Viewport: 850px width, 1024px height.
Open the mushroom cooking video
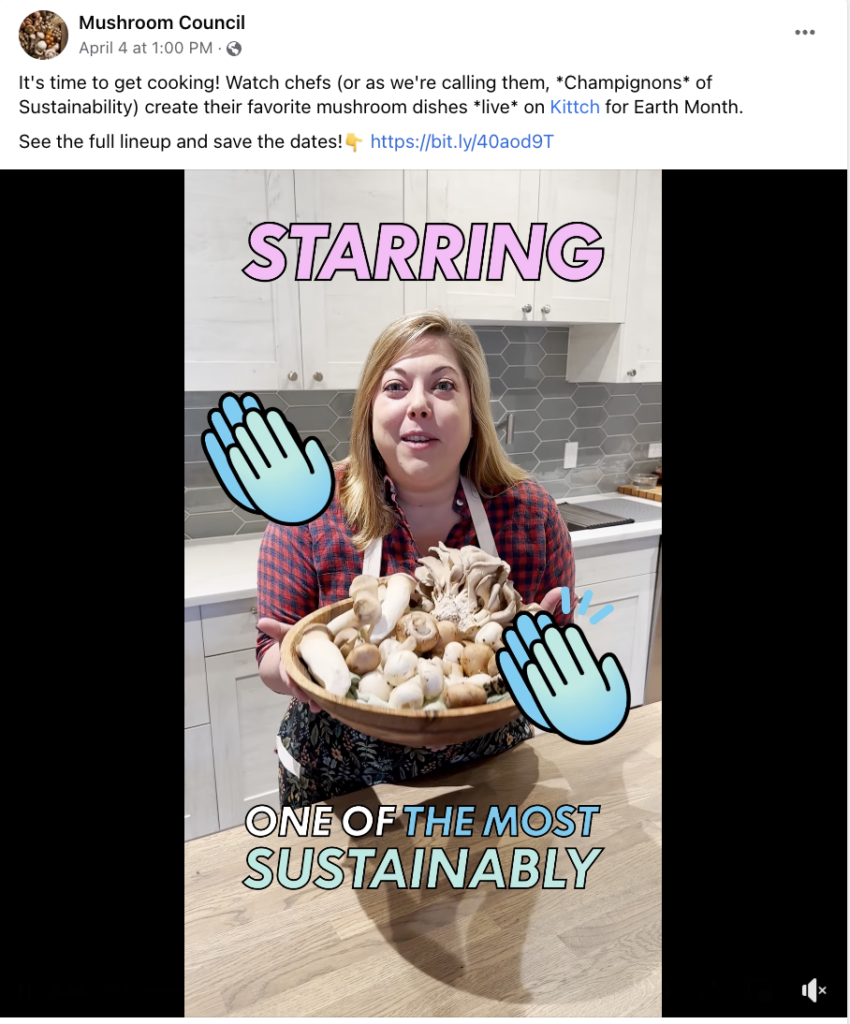point(422,592)
